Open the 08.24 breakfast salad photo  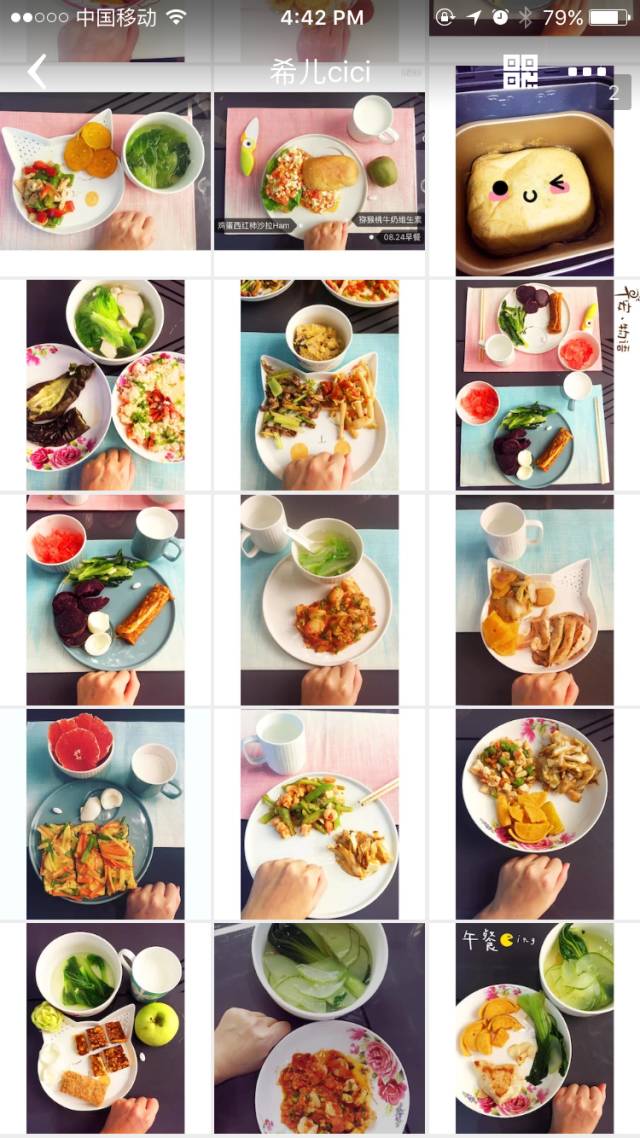point(320,170)
